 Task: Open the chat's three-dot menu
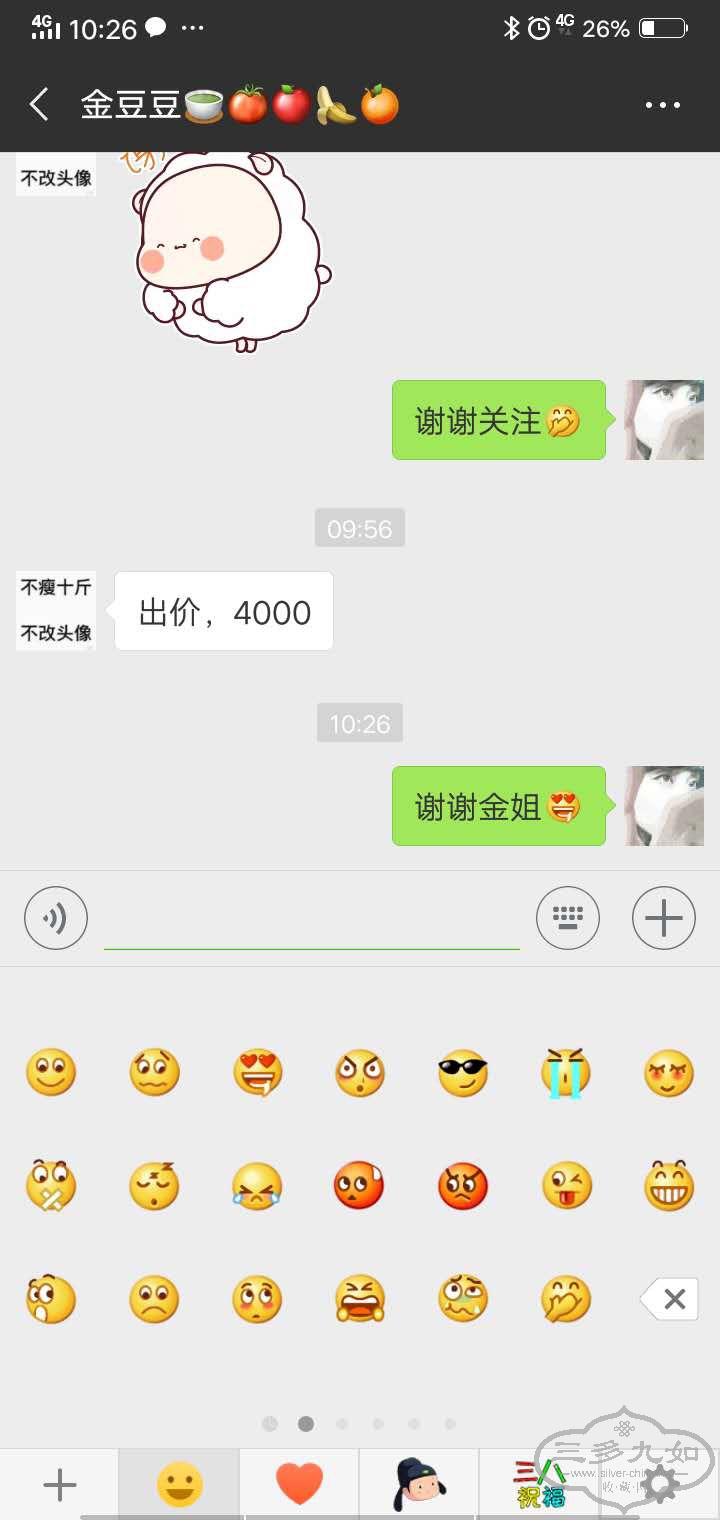point(662,105)
